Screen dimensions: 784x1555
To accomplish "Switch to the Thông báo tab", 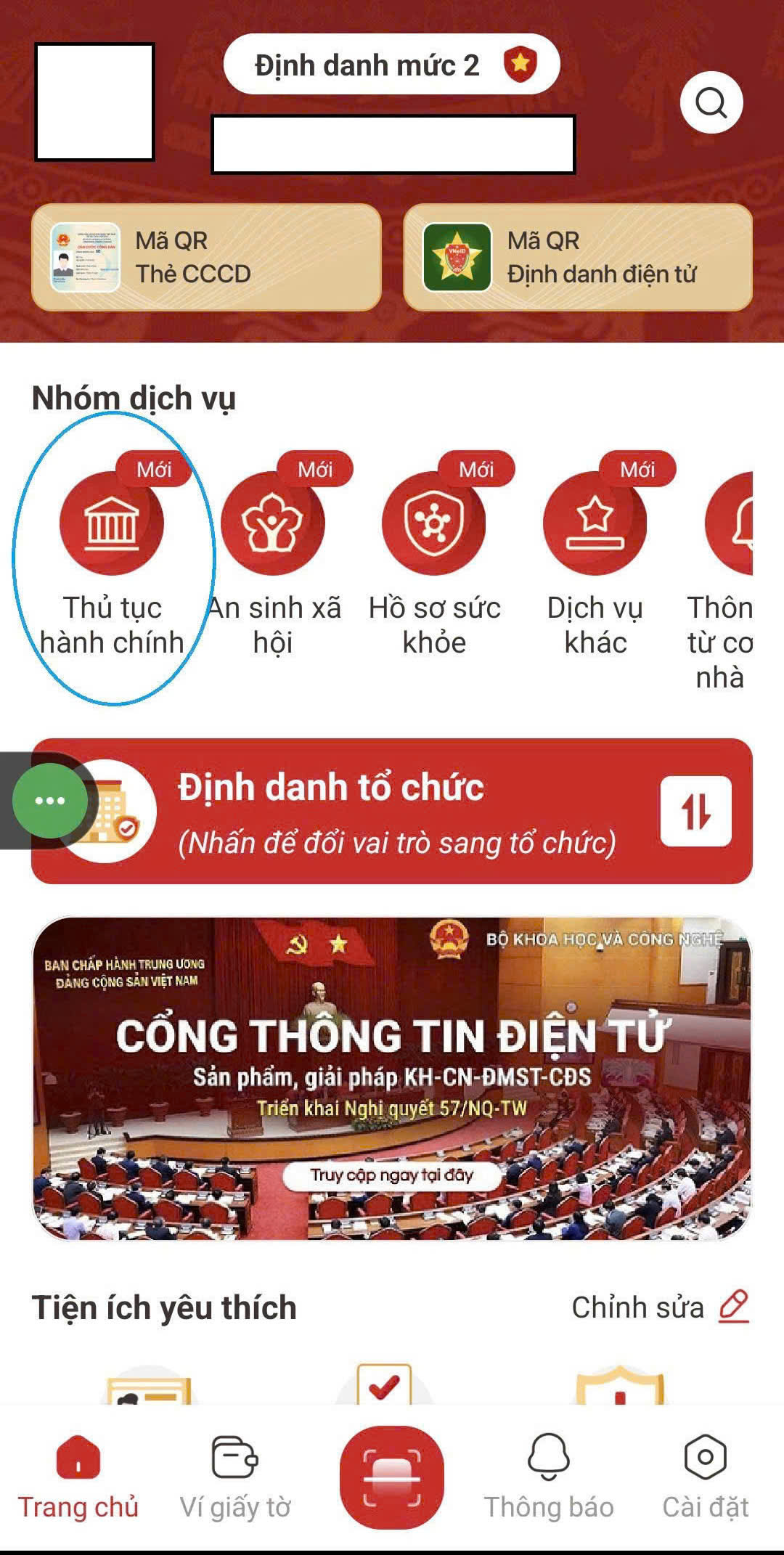I will [x=549, y=1477].
